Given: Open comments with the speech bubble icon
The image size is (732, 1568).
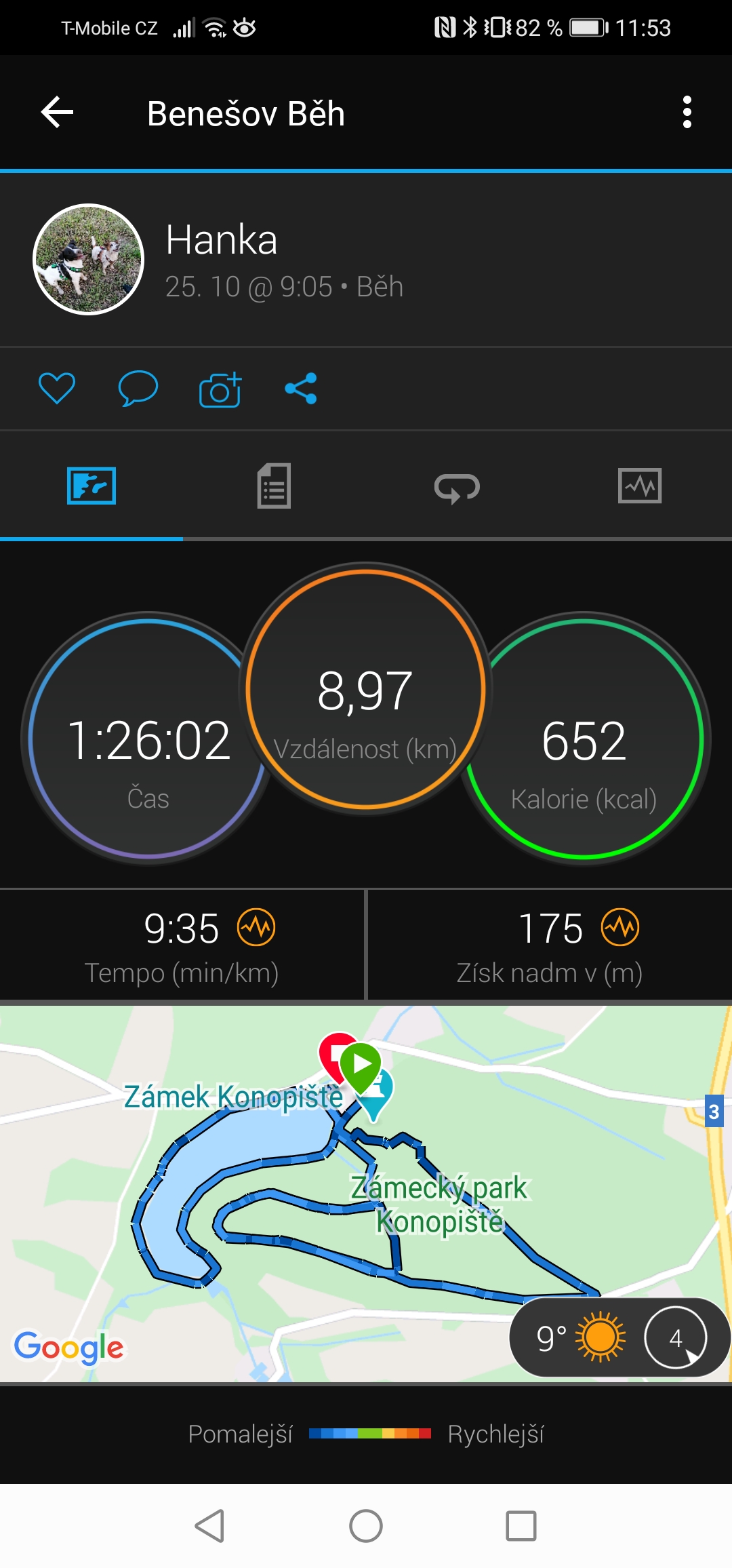Looking at the screenshot, I should 138,389.
